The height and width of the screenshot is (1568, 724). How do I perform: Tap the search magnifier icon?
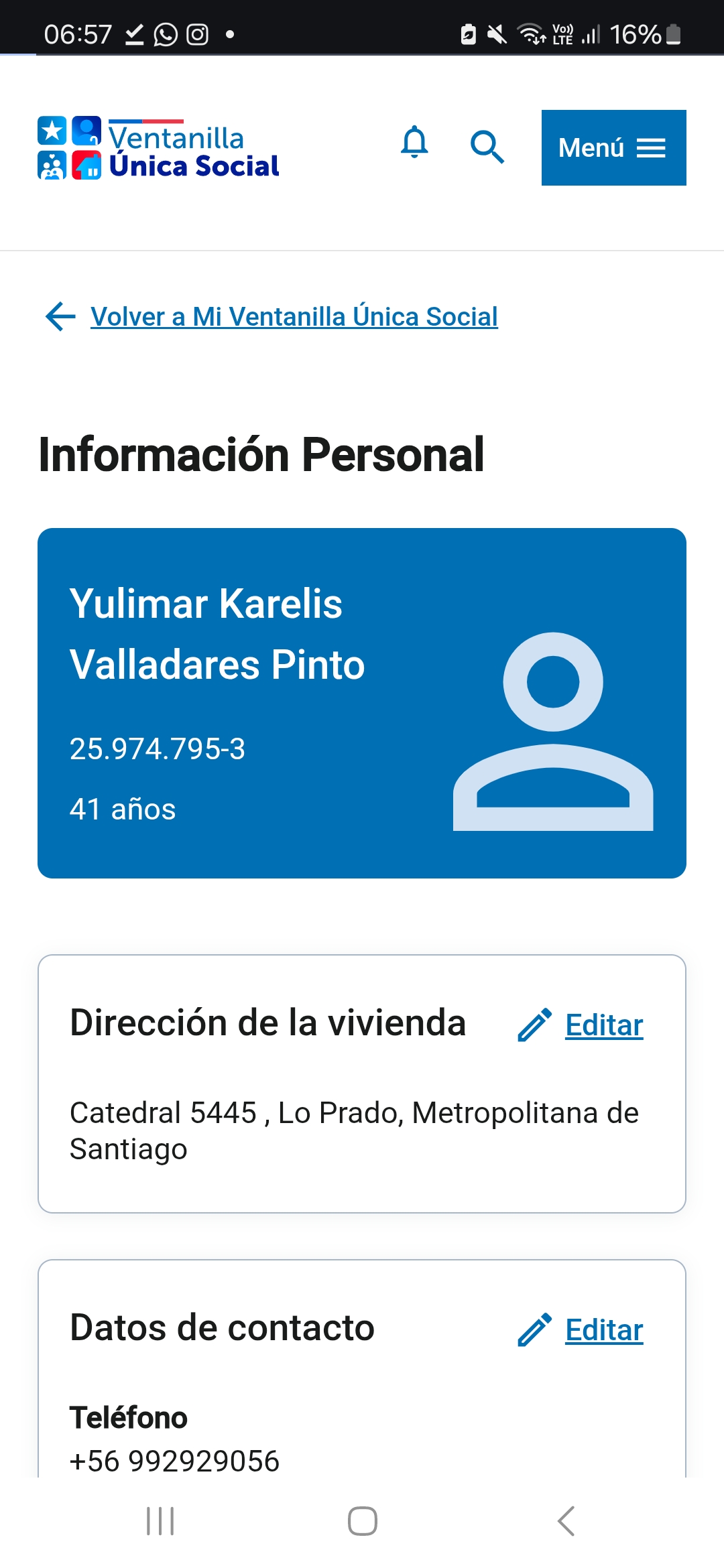(x=487, y=147)
